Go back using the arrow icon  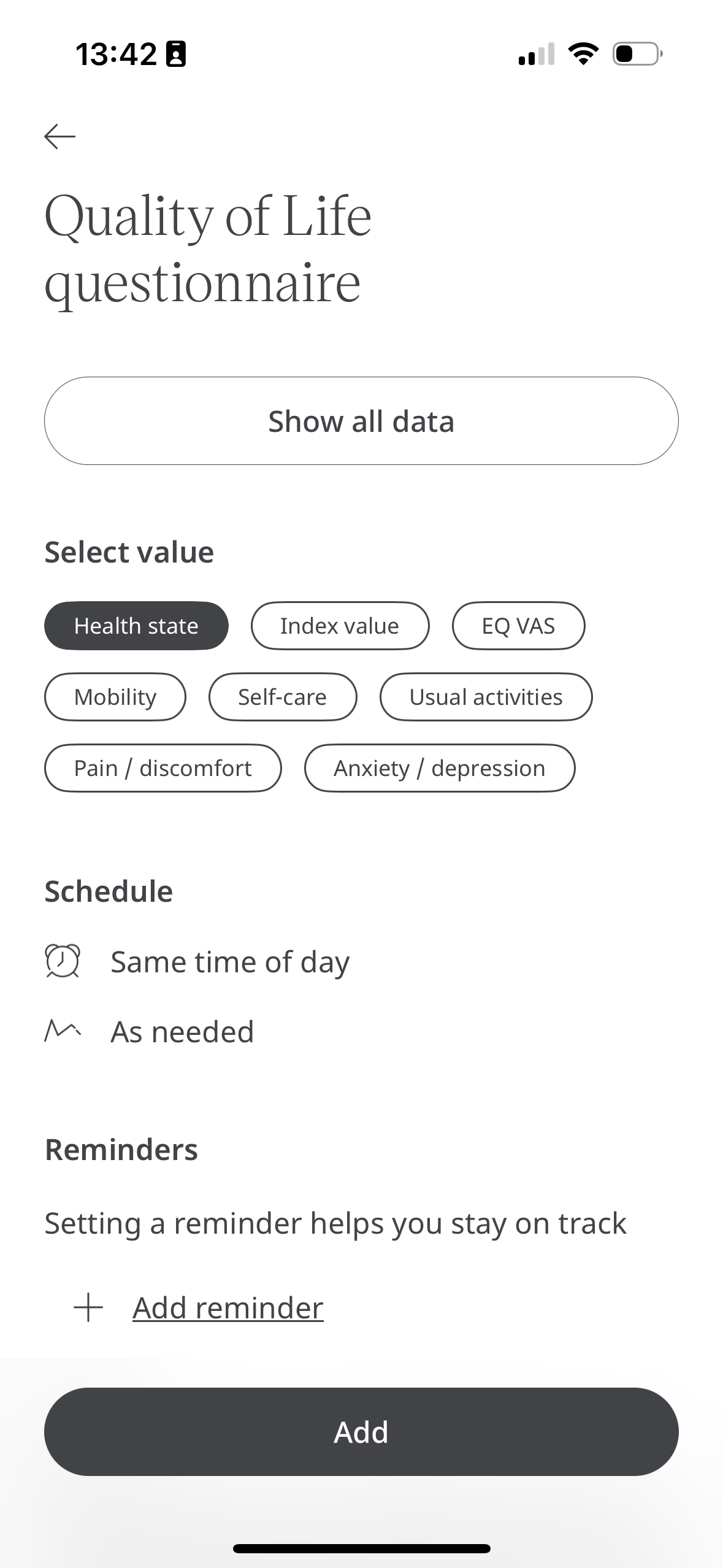coord(59,136)
